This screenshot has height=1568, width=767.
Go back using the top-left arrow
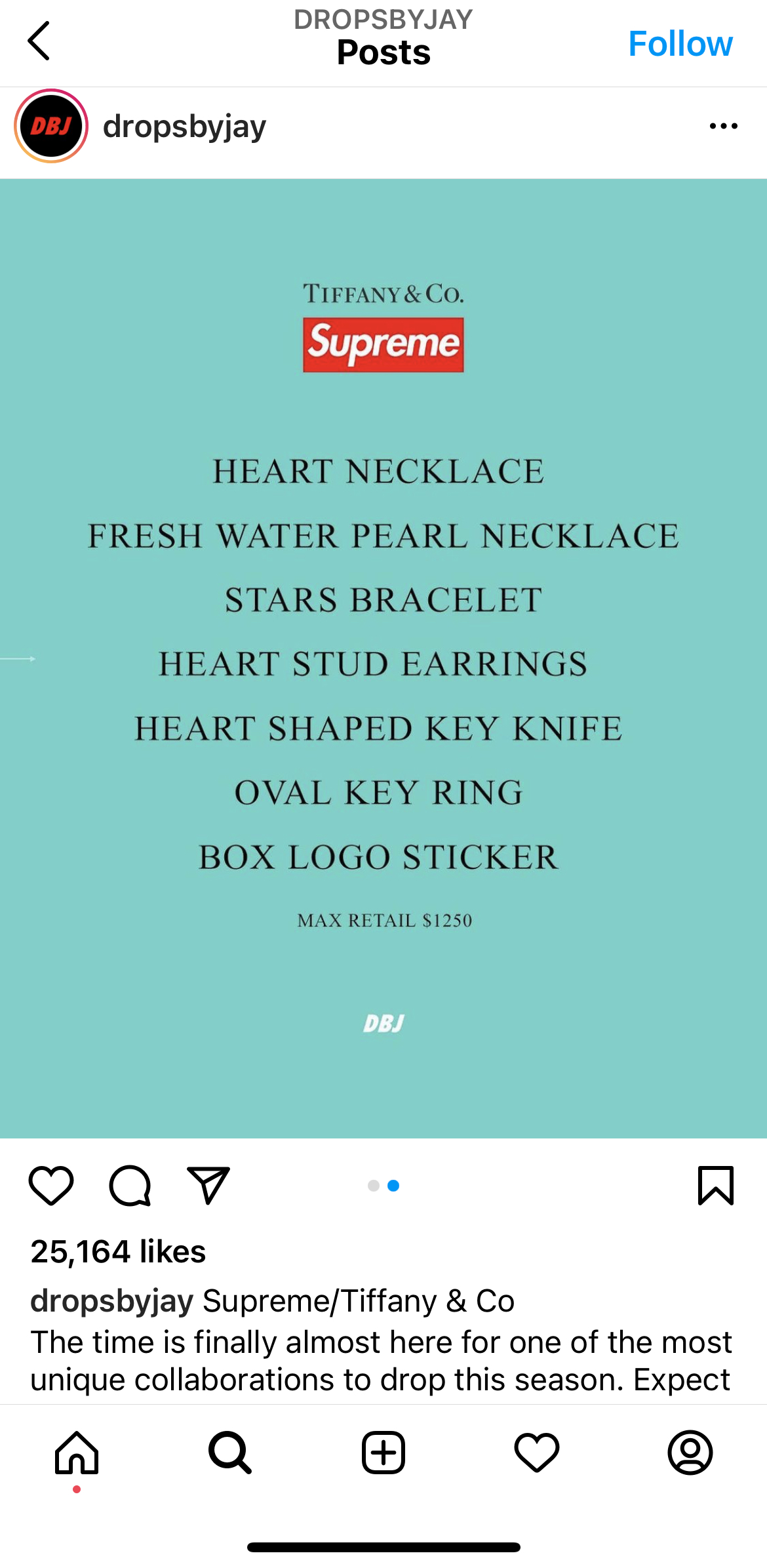coord(39,41)
